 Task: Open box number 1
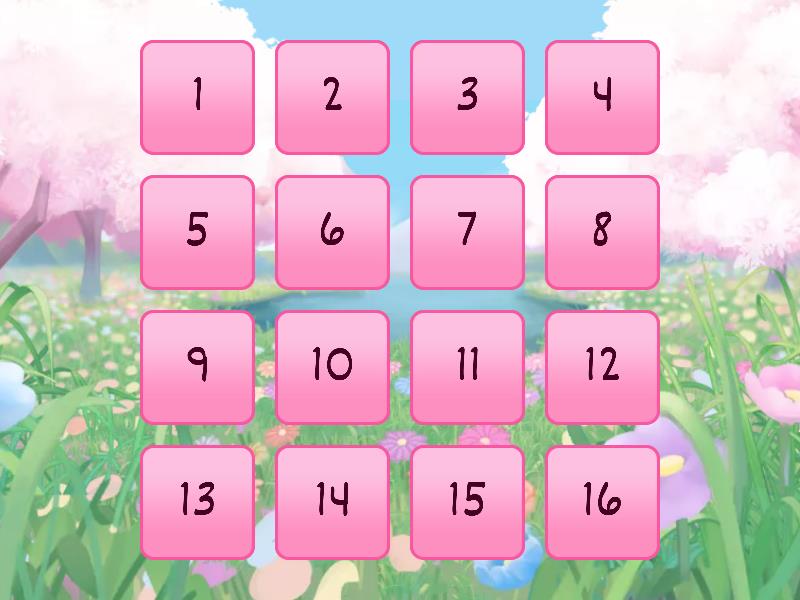coord(197,97)
